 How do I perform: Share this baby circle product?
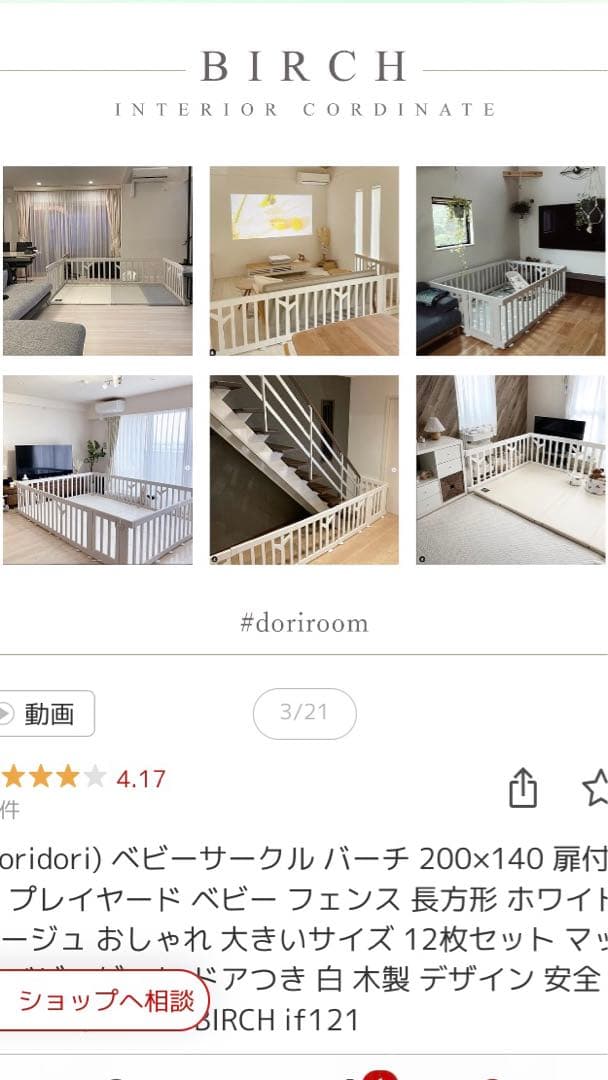tap(523, 788)
